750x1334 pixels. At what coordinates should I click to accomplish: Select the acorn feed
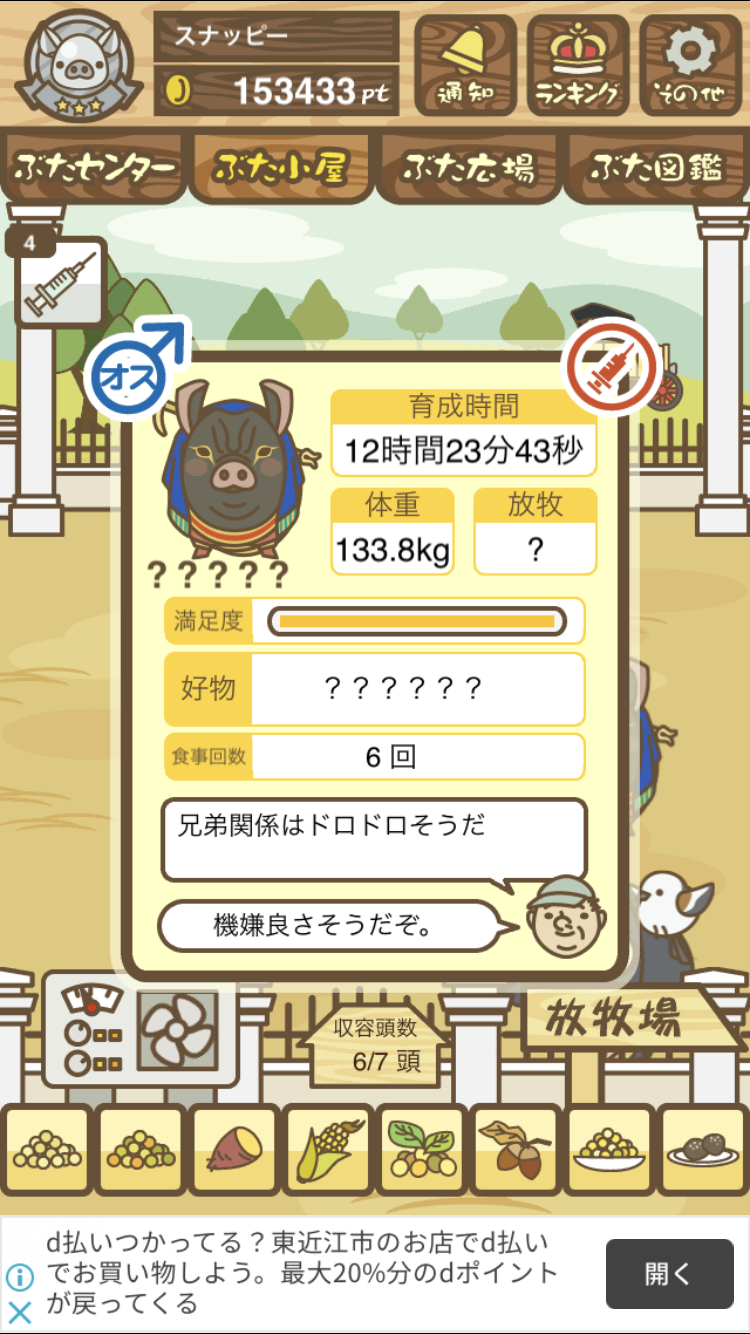point(516,1150)
